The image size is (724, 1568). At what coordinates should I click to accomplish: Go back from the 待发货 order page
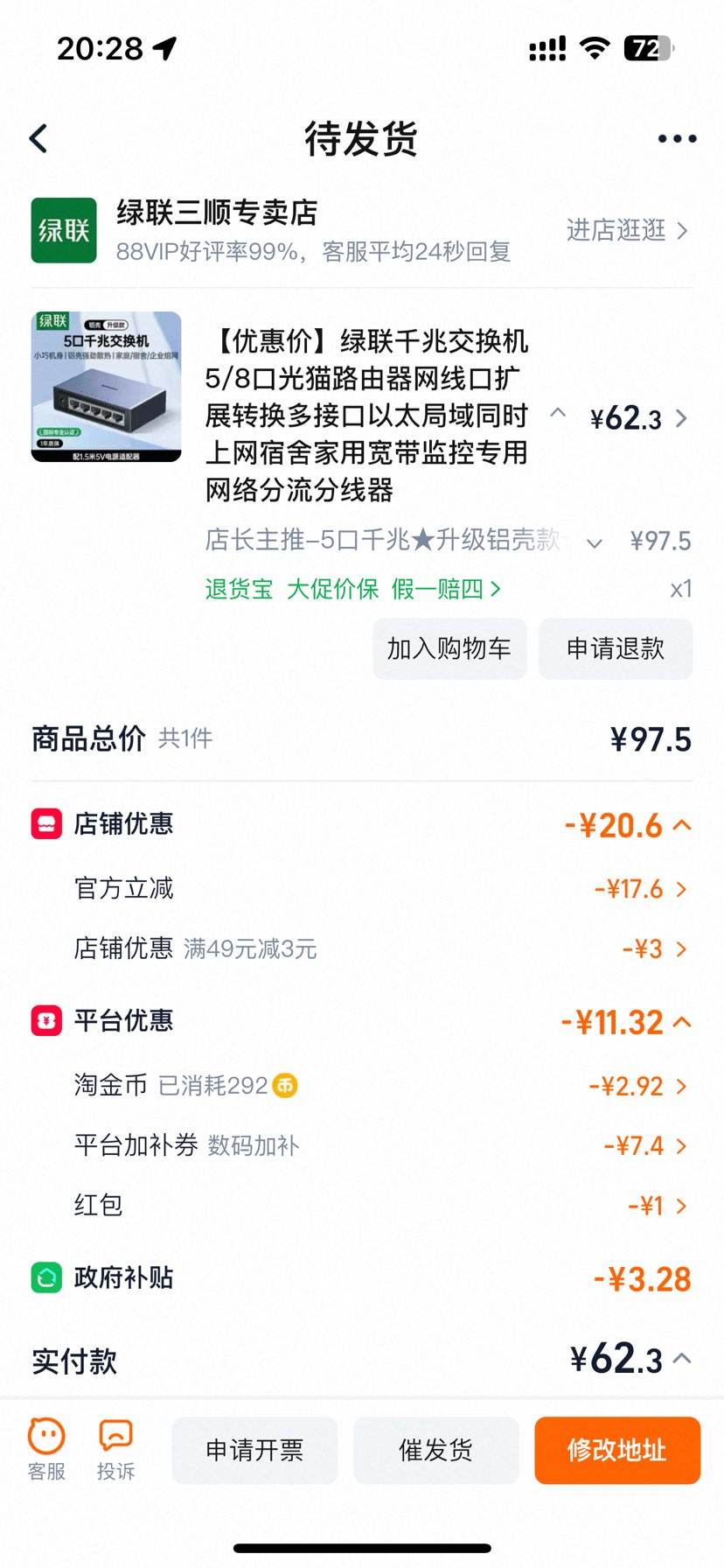coord(38,138)
